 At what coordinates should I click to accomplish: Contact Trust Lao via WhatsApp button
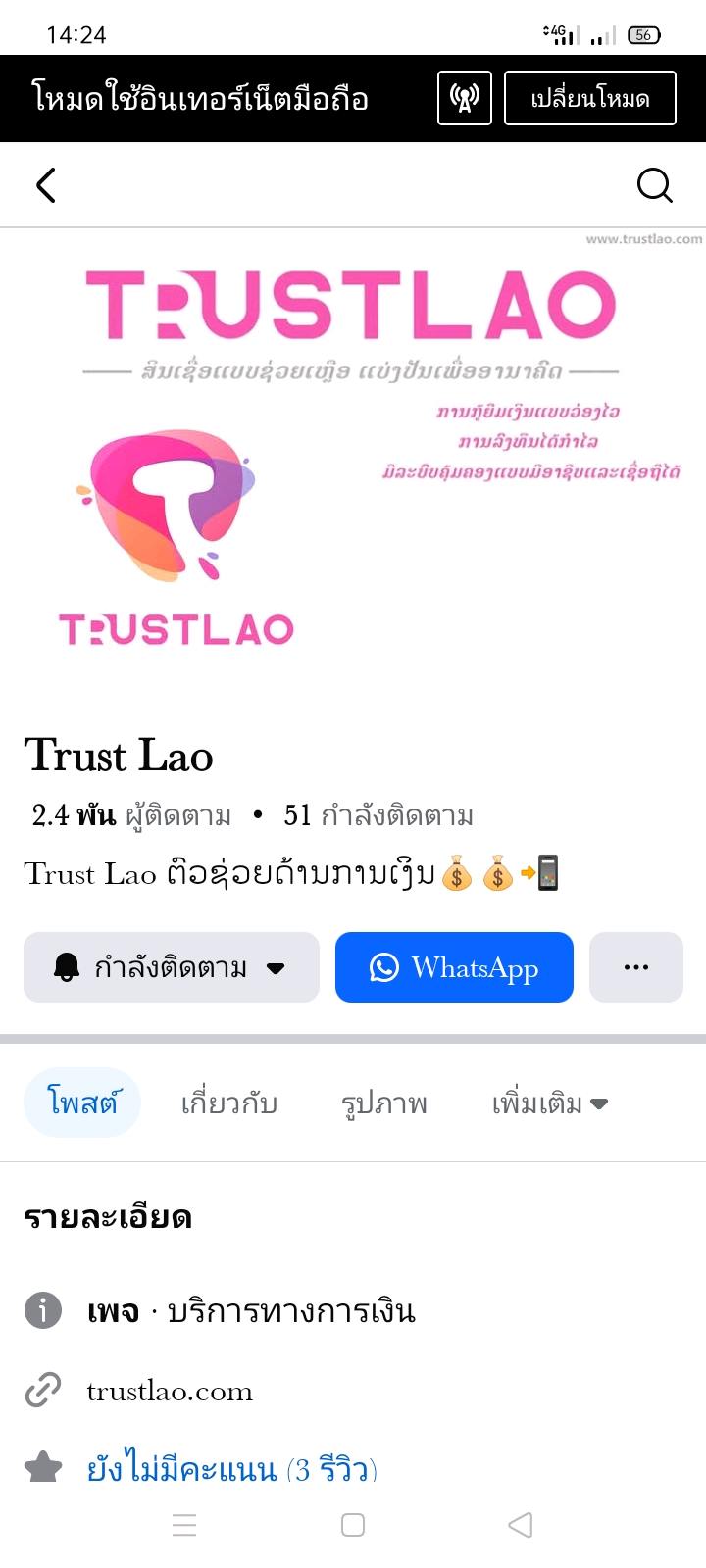454,967
